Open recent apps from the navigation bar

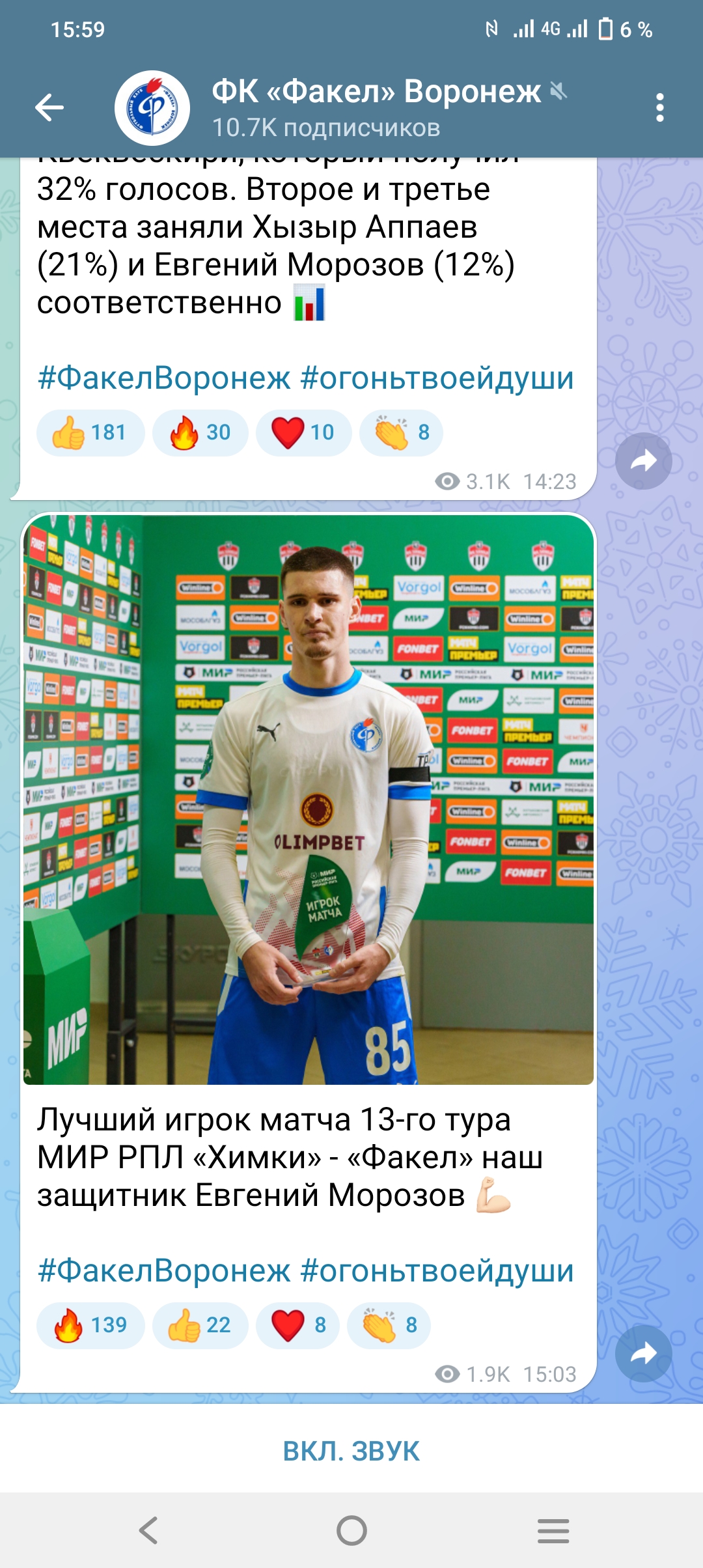click(553, 1530)
